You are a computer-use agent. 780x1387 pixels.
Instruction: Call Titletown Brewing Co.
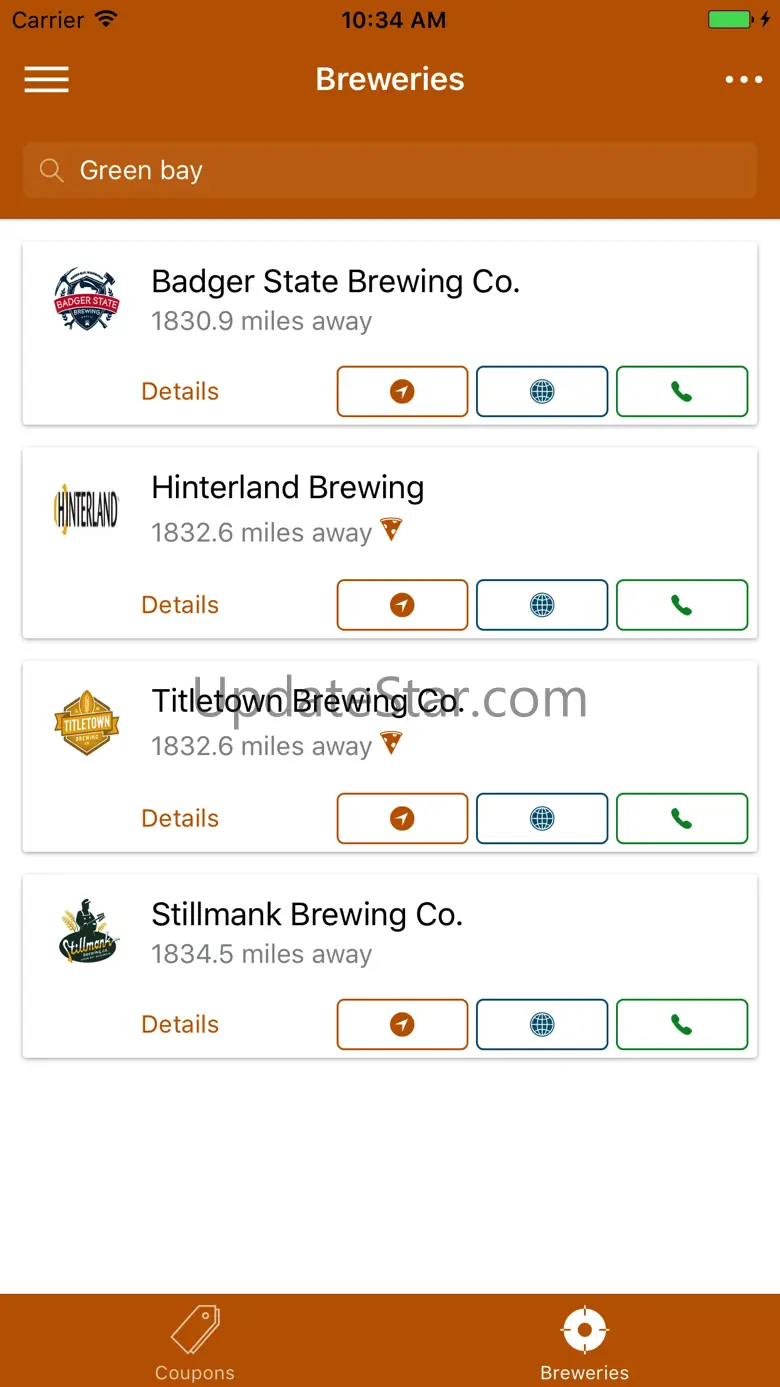click(x=682, y=818)
